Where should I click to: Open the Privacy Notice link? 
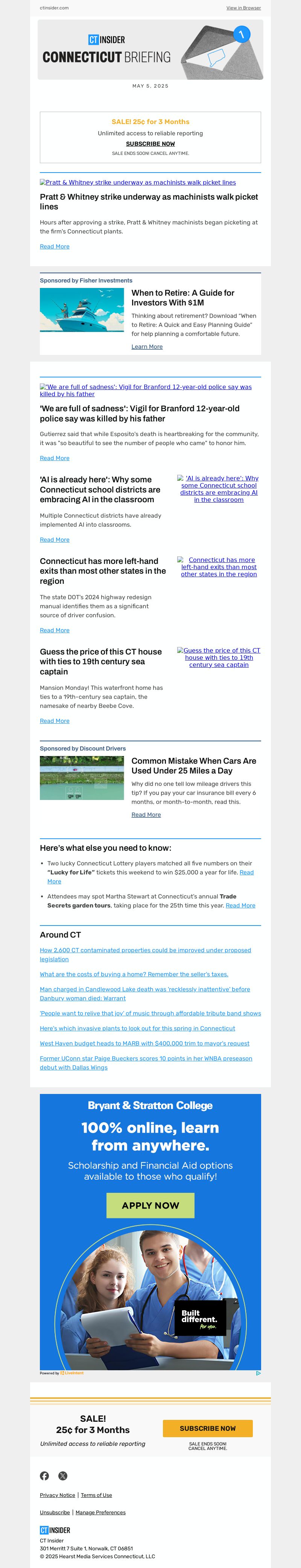pyautogui.click(x=57, y=1495)
